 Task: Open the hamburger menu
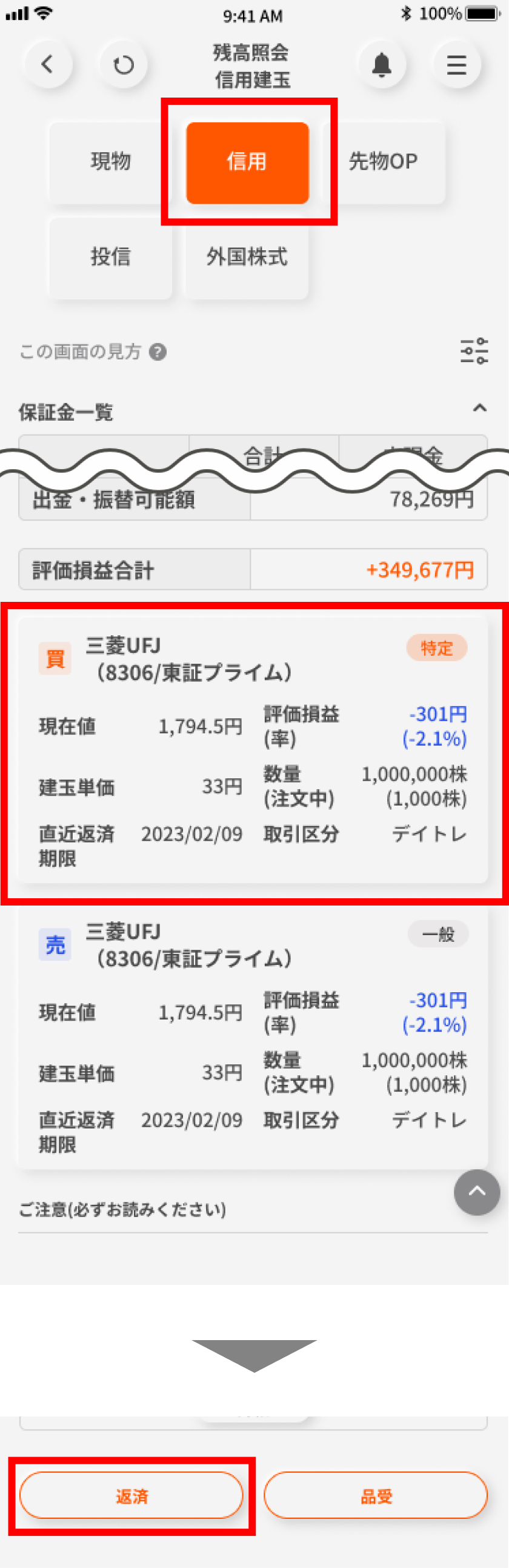456,64
